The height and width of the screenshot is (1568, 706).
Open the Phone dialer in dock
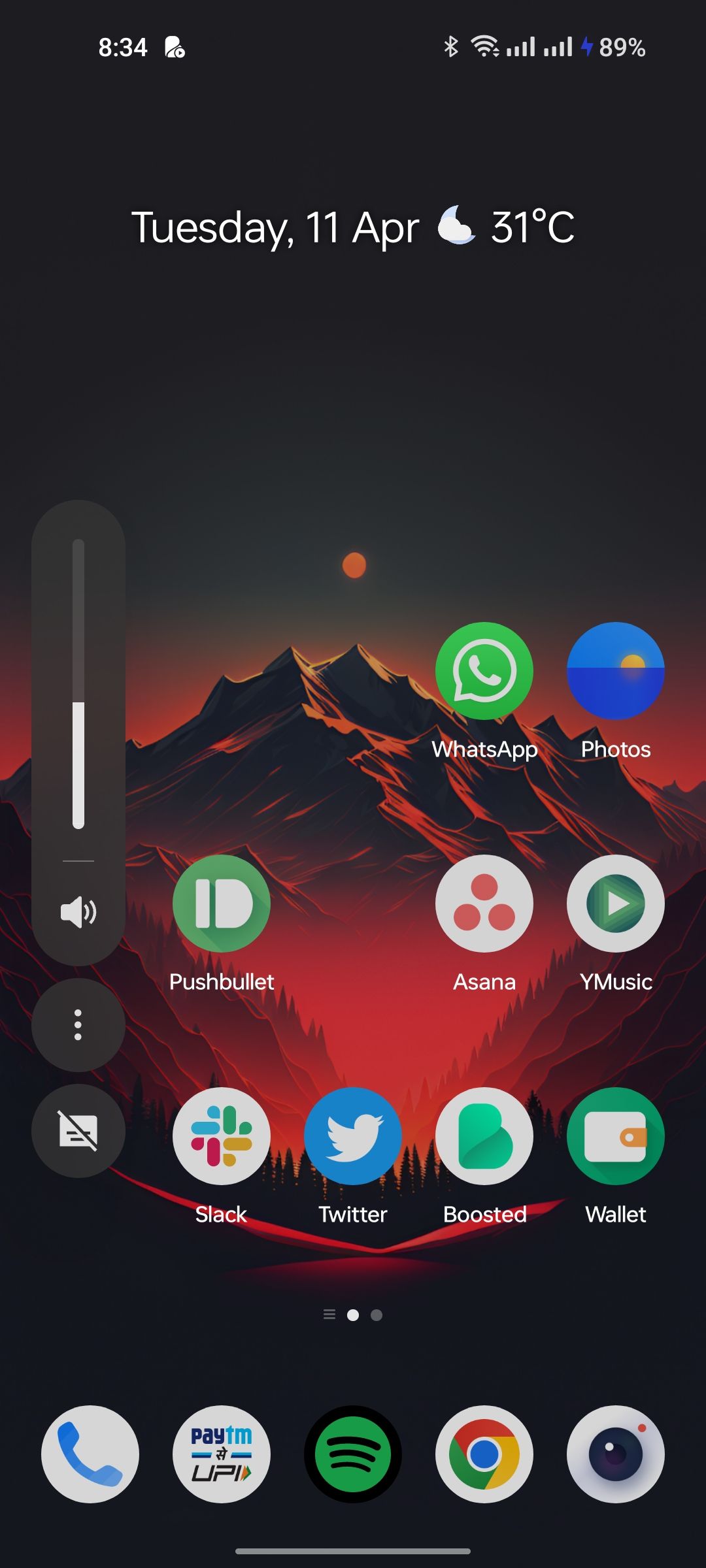[x=90, y=1454]
